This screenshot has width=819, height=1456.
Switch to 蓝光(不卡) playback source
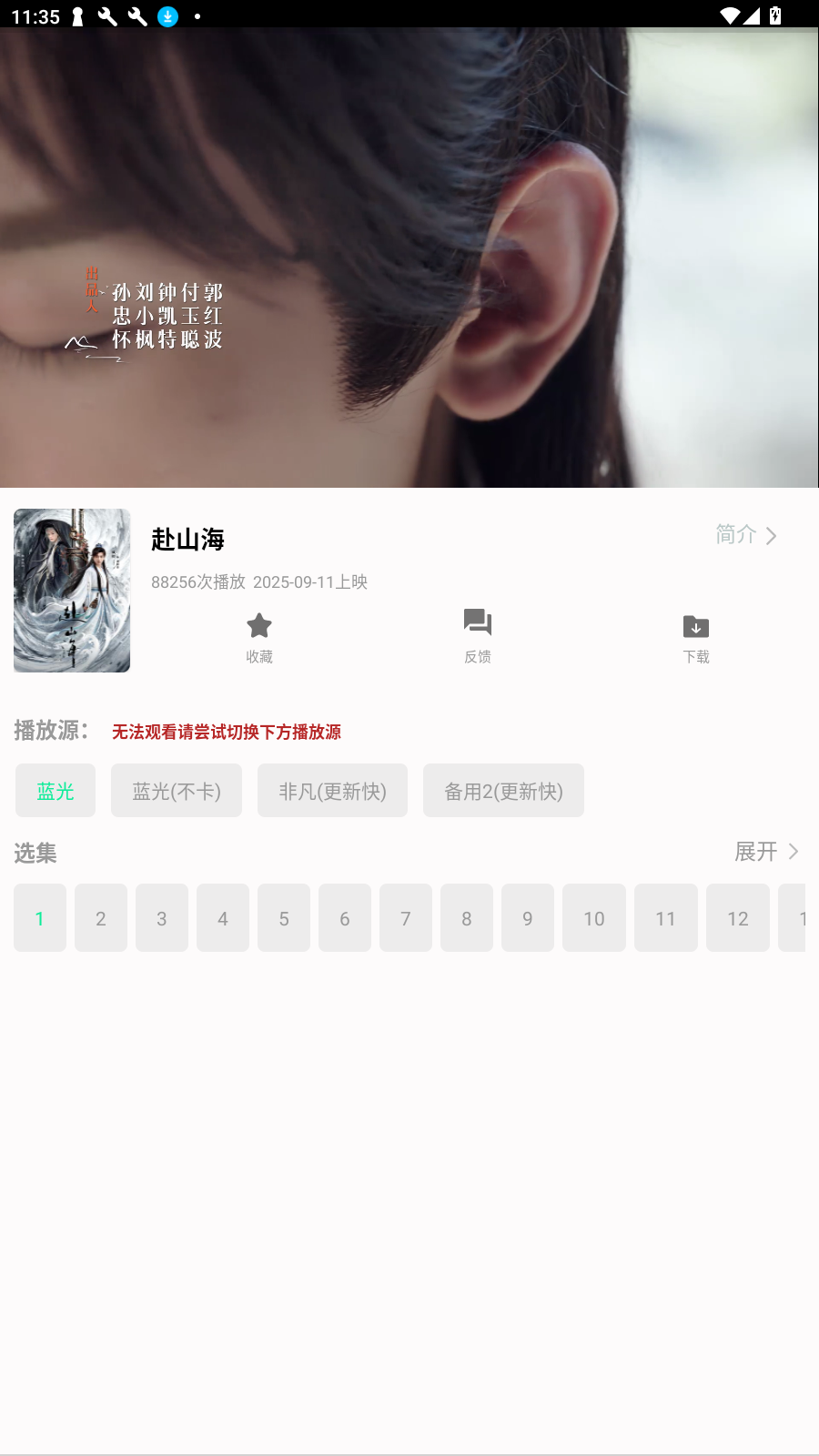(177, 791)
